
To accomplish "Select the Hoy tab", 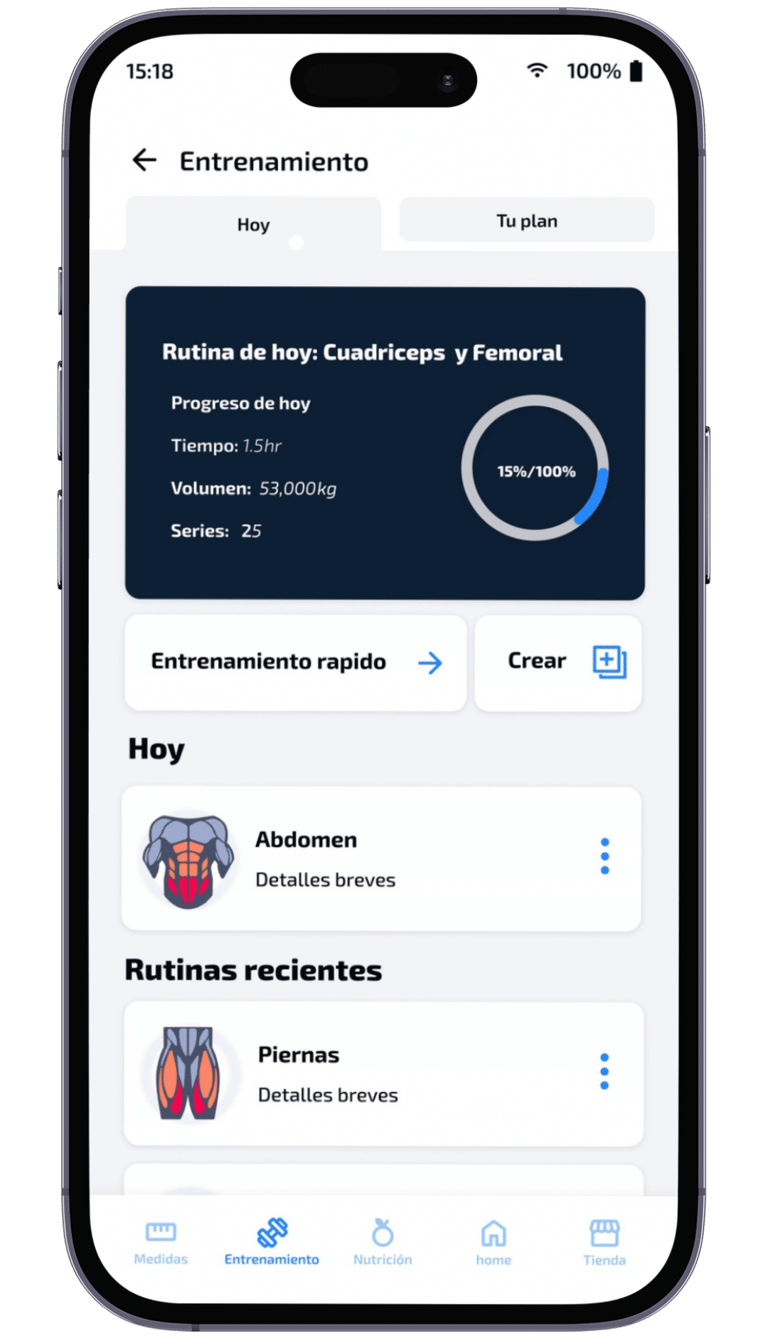I will coord(253,224).
